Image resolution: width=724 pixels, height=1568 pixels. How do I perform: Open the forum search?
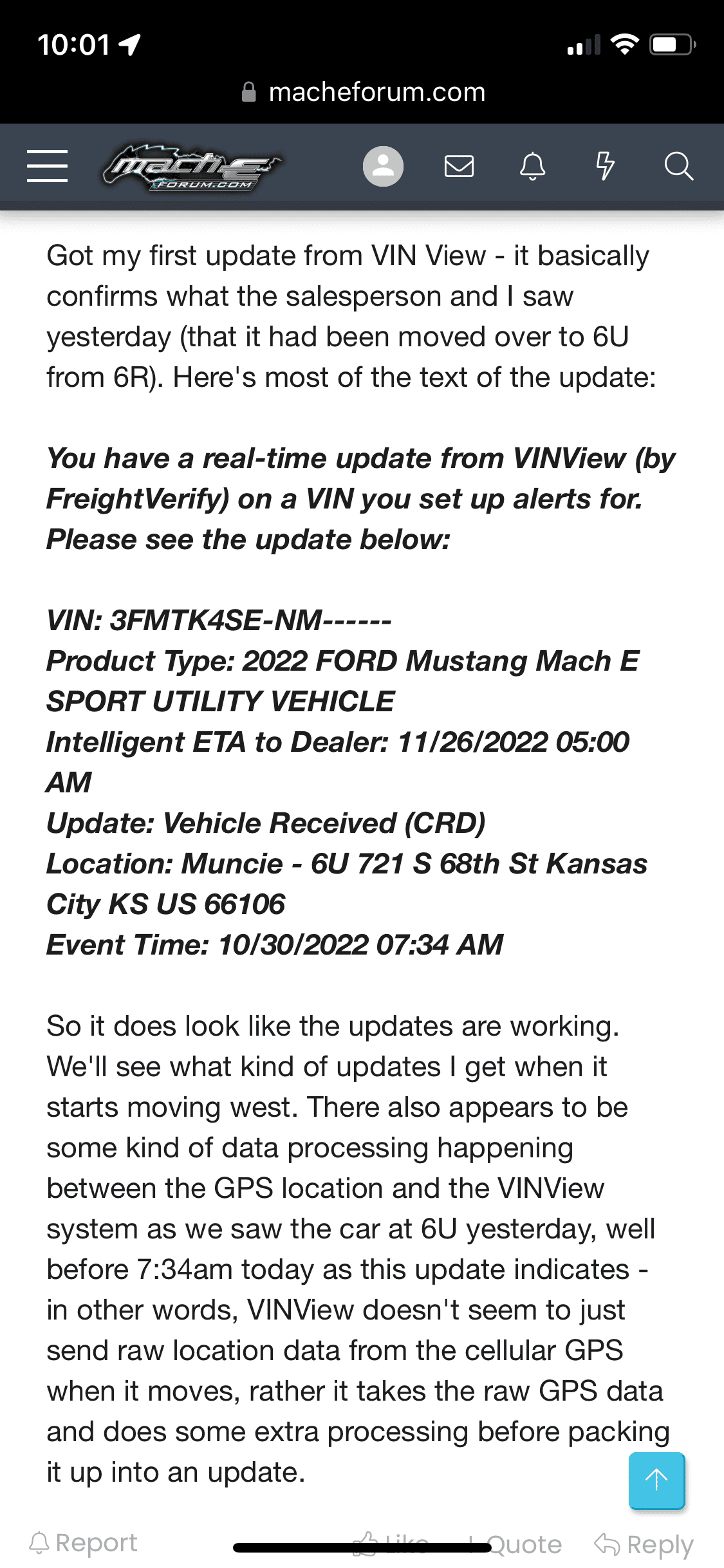(678, 167)
